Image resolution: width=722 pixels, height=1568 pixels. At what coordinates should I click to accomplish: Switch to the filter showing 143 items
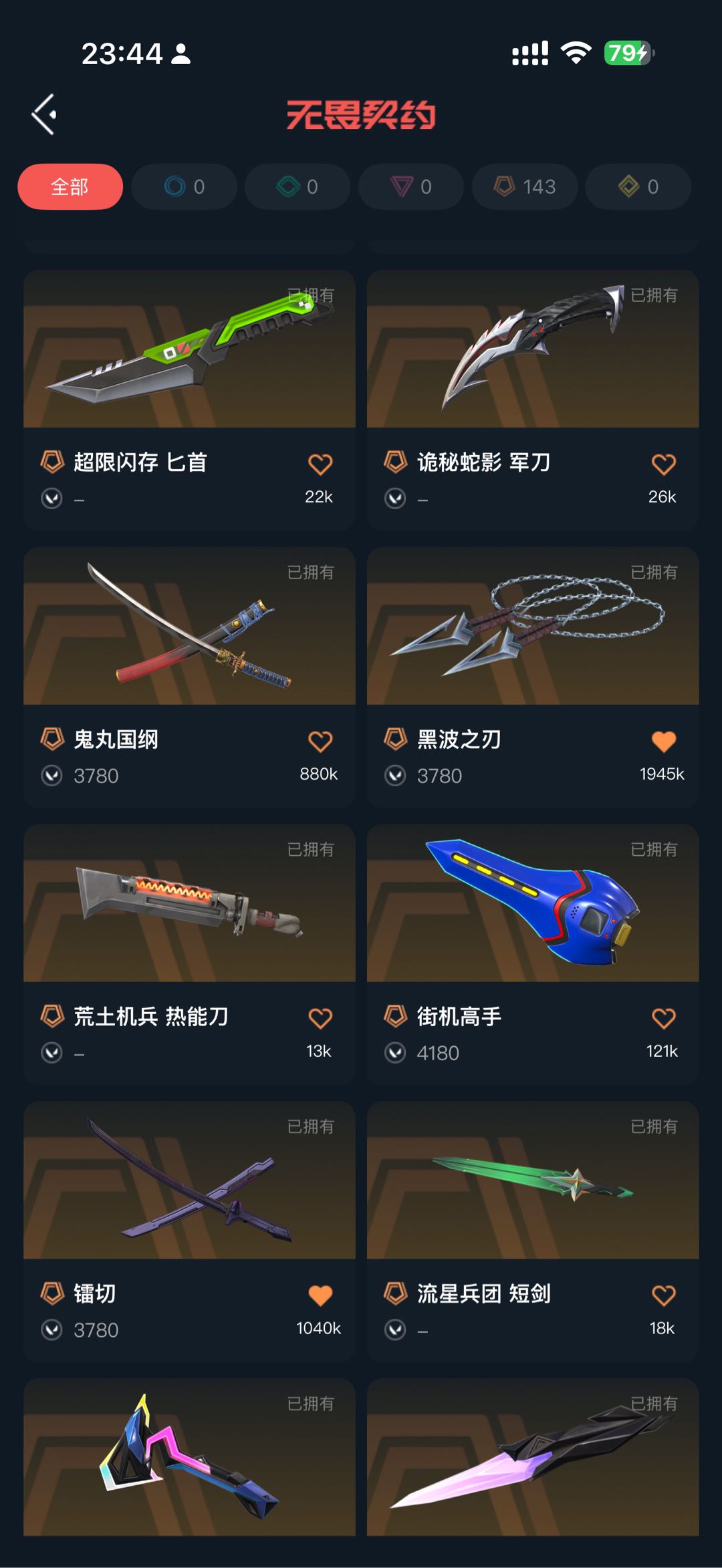pos(525,186)
